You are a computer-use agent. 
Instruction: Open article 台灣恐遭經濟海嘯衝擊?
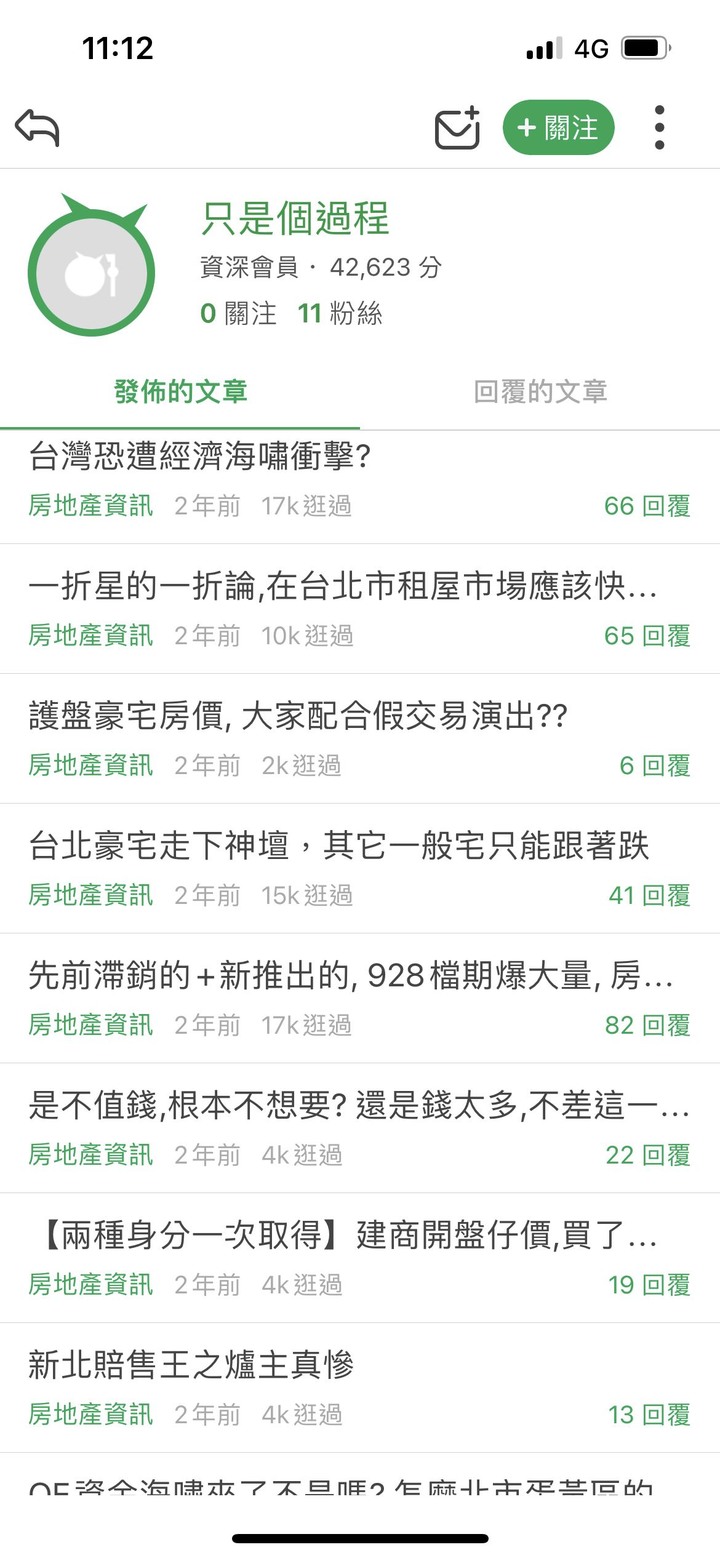pyautogui.click(x=360, y=482)
